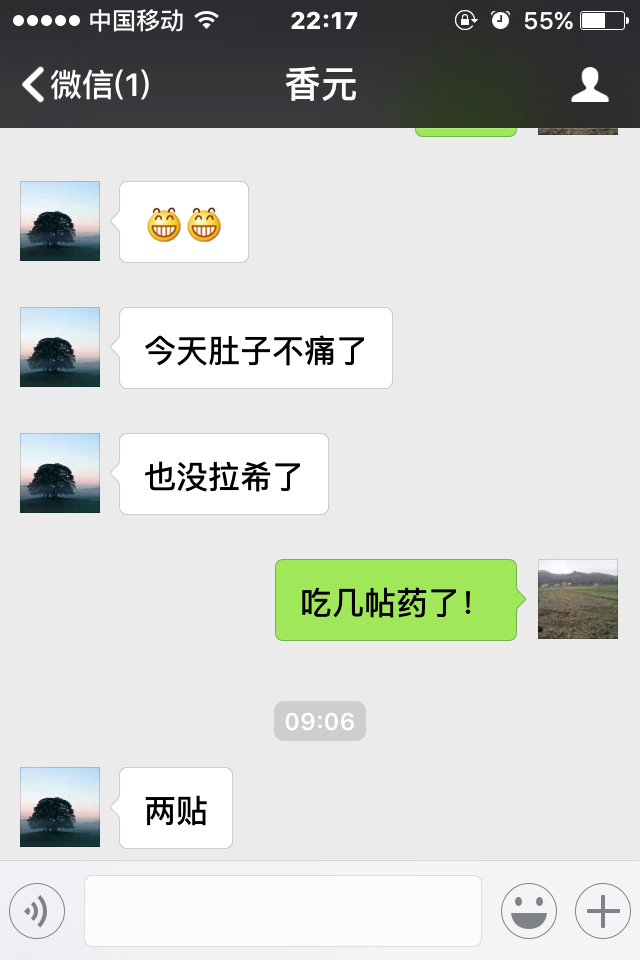This screenshot has width=640, height=960.
Task: Go back to the WeChat chat list
Action: pos(85,85)
